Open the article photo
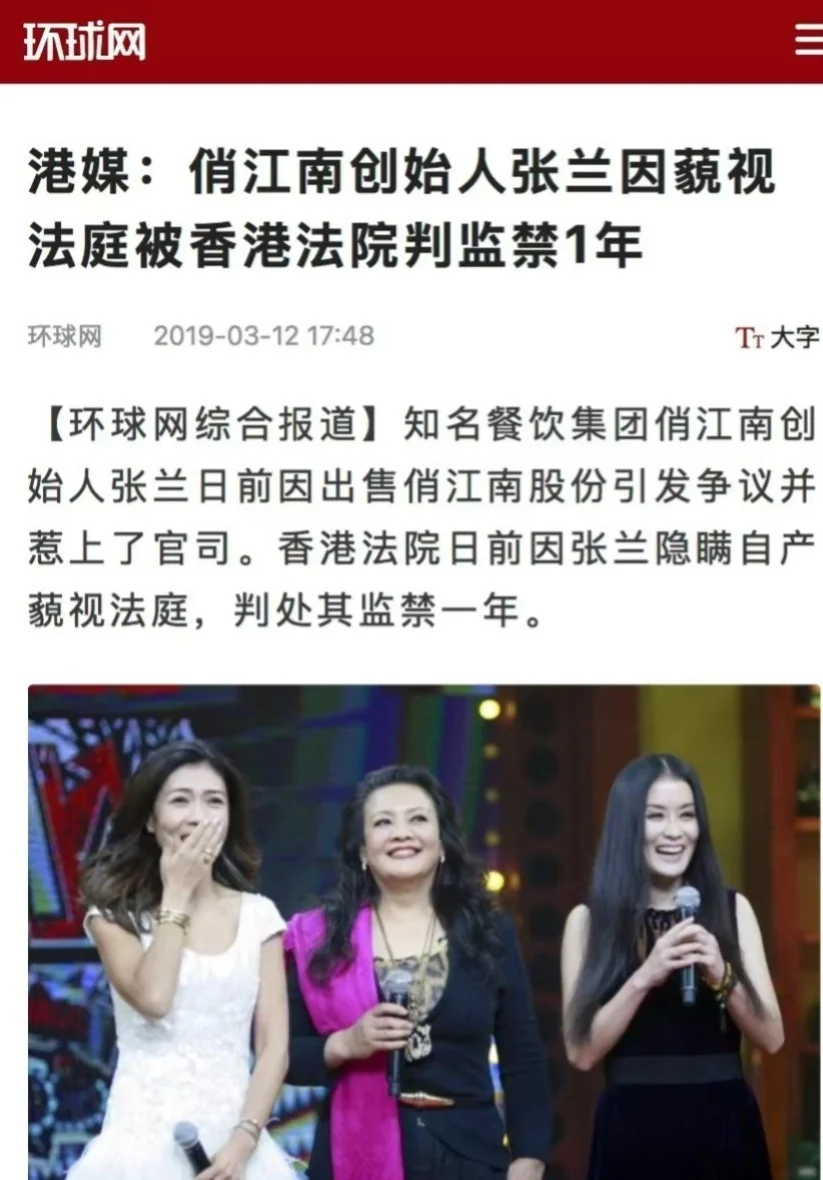The height and width of the screenshot is (1180, 823). pyautogui.click(x=424, y=930)
